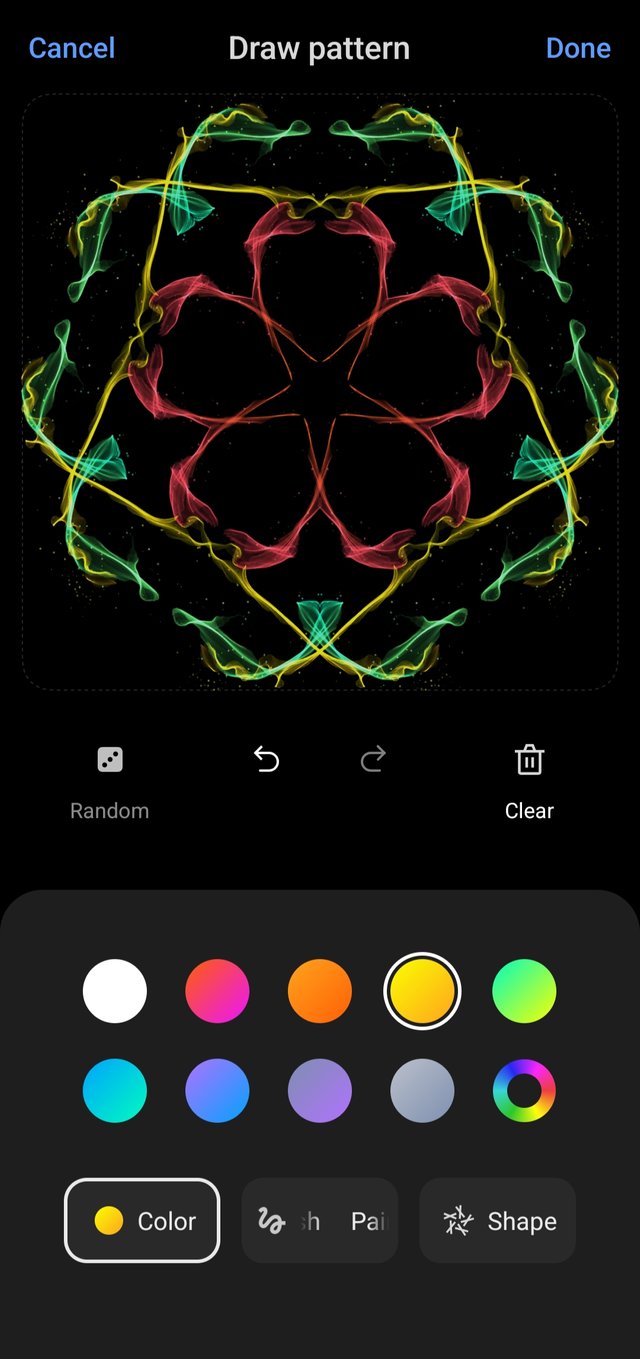640x1359 pixels.
Task: Pick the cyan-teal color swatch
Action: [x=115, y=1091]
